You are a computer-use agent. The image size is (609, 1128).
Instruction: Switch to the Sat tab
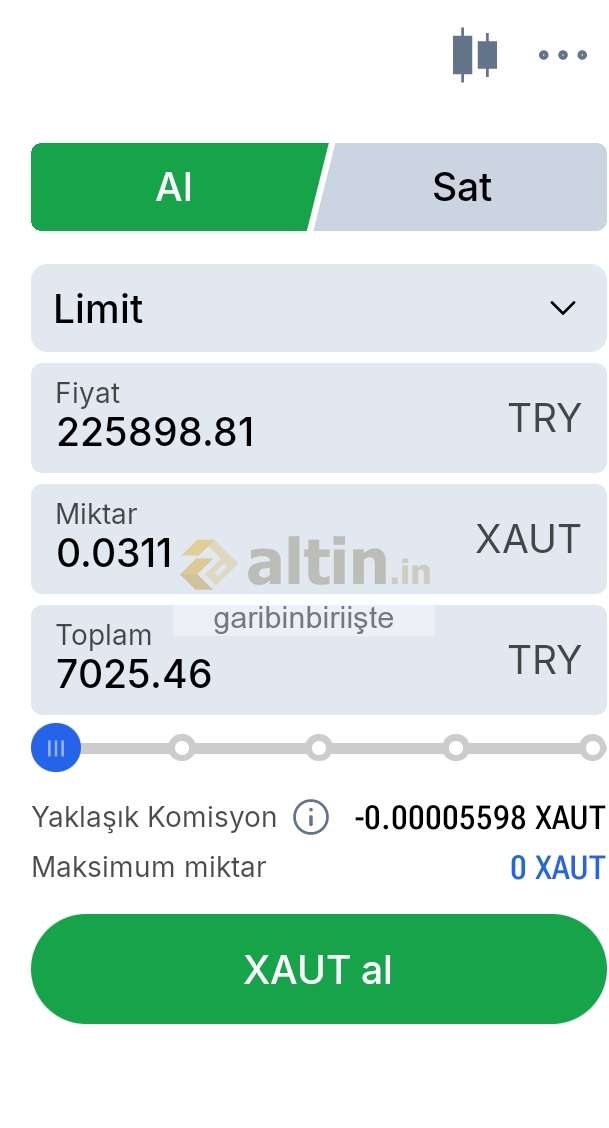[462, 187]
